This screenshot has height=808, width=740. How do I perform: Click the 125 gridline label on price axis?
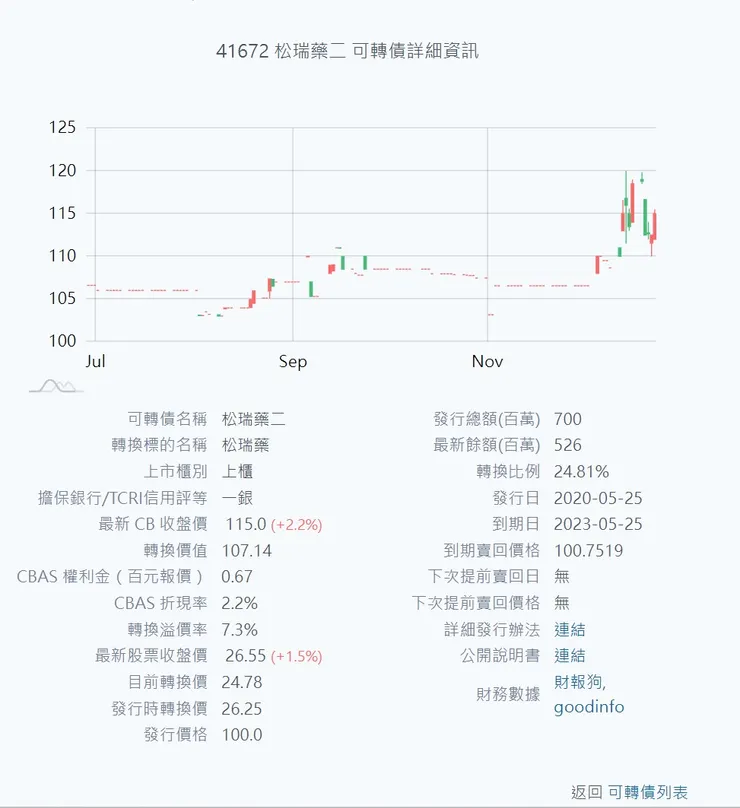coord(65,128)
